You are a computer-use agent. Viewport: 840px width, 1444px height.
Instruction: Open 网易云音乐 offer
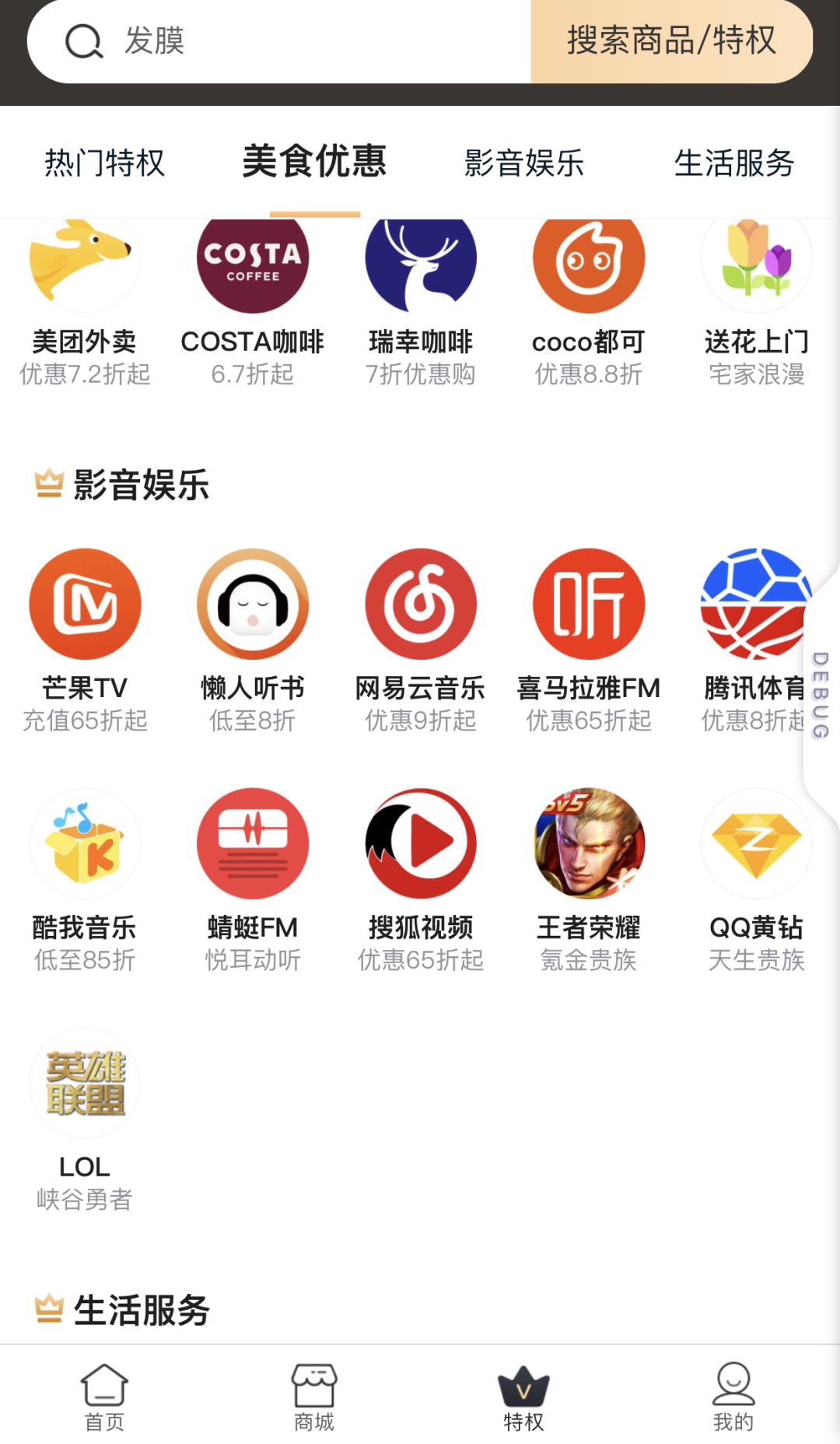pos(421,638)
